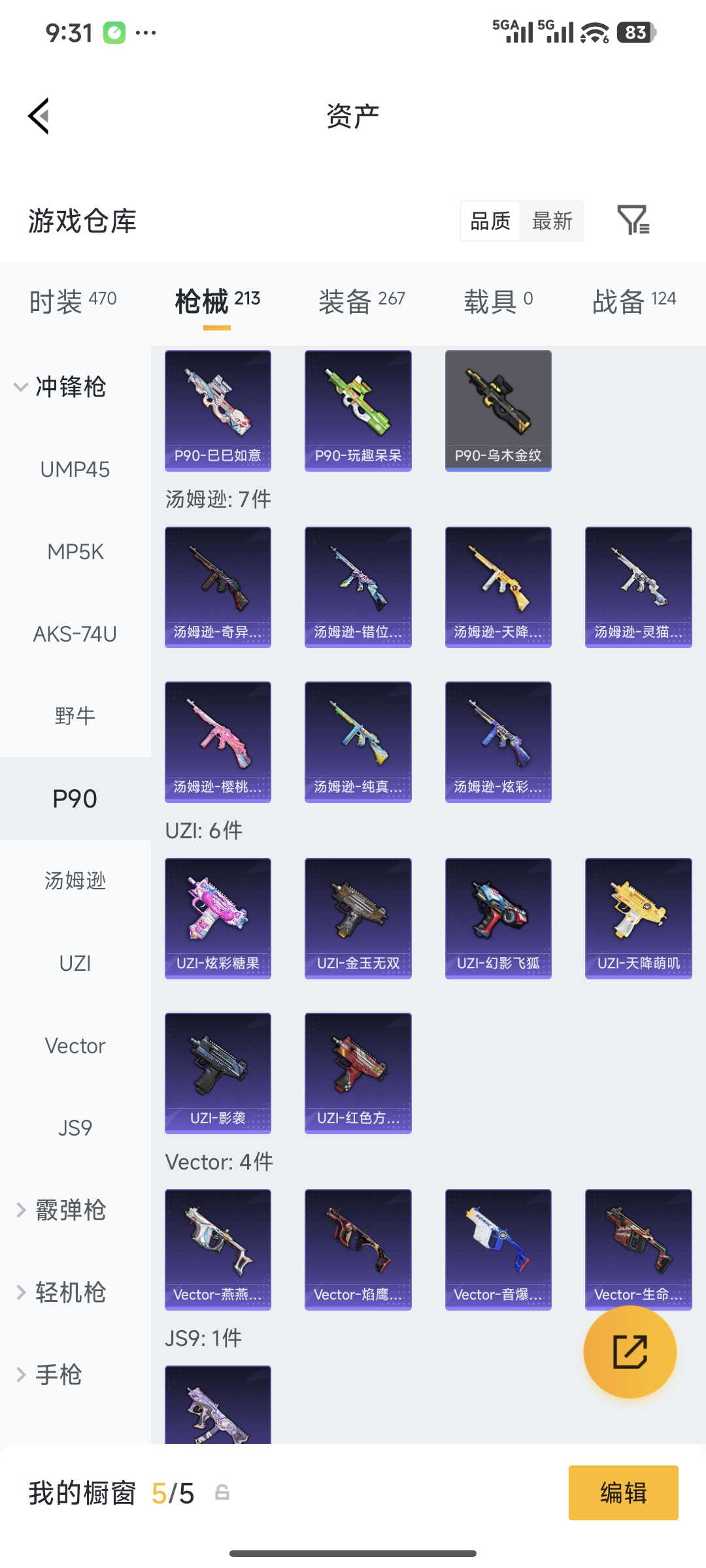Switch to the 战备 tab
This screenshot has width=706, height=1568.
click(633, 299)
